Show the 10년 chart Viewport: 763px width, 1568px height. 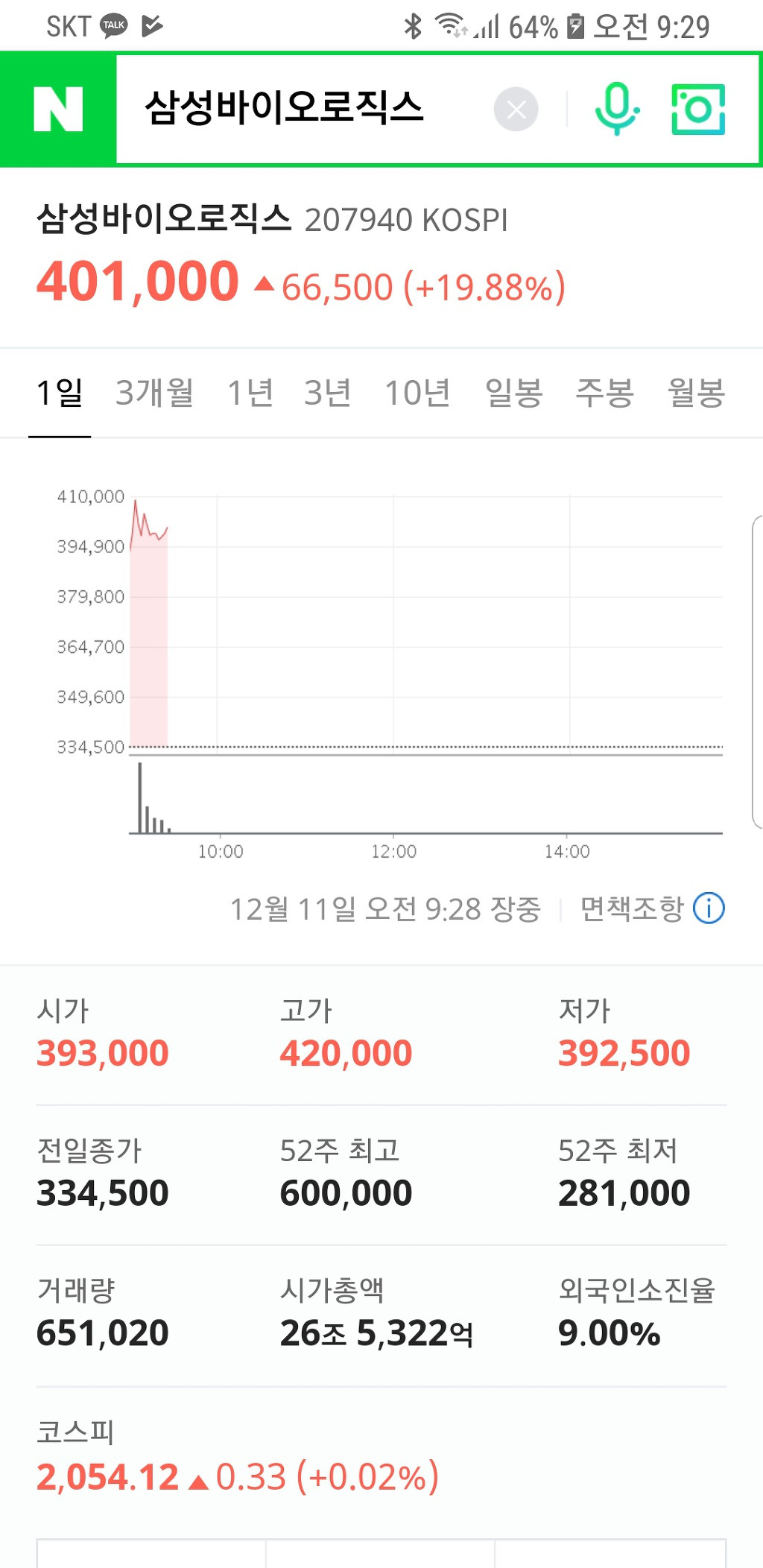tap(417, 393)
